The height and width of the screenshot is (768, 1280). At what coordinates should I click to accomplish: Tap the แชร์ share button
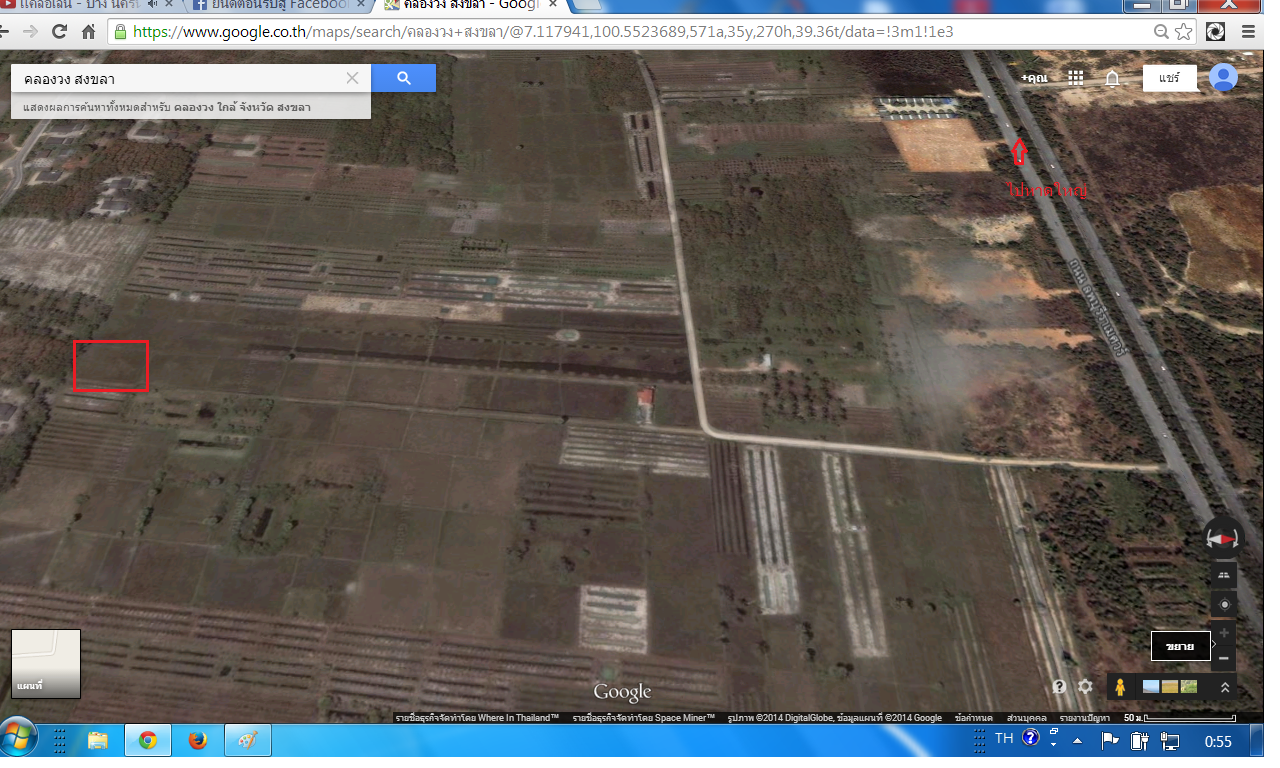click(1169, 78)
